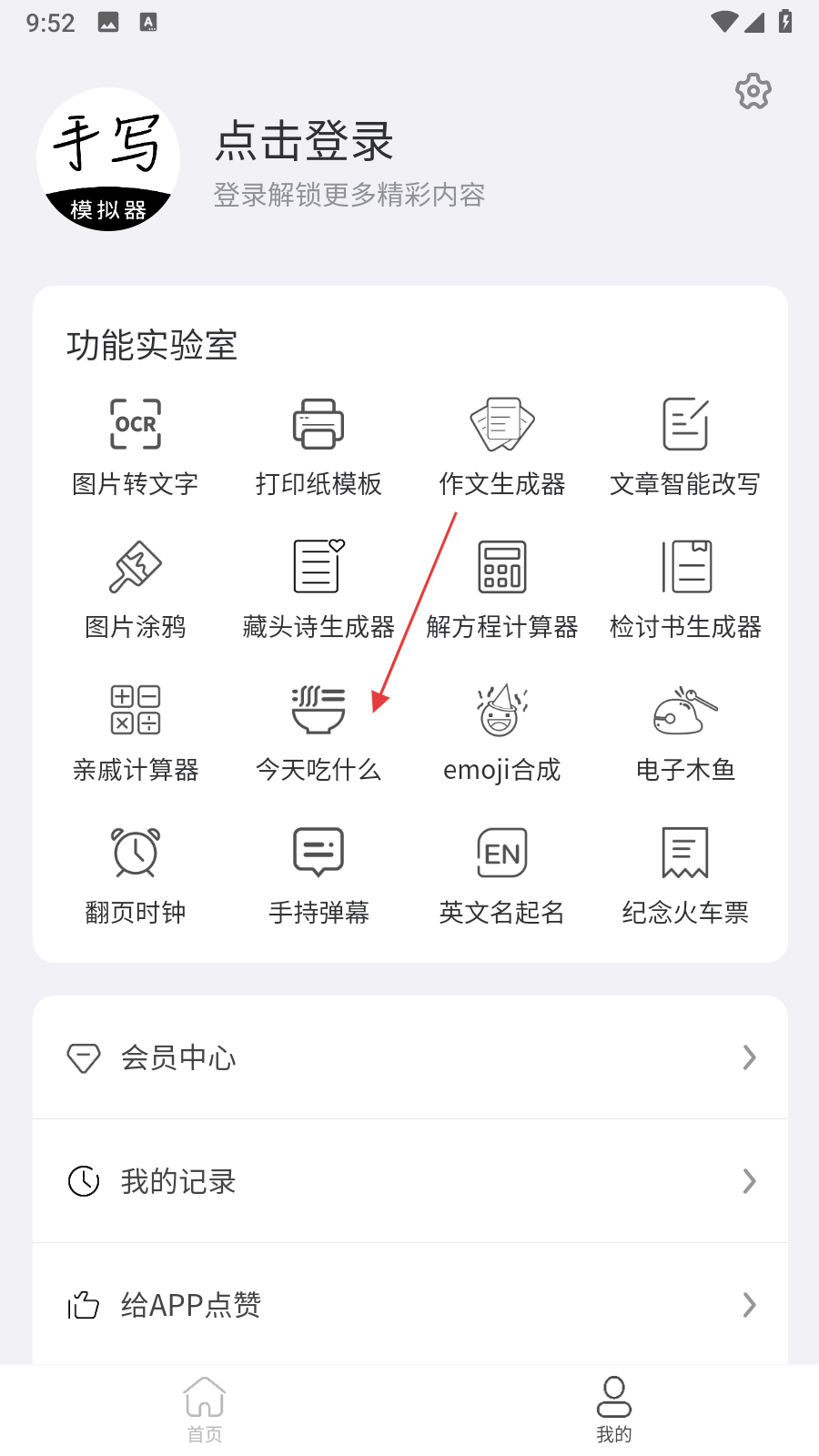Open 亲戚计算器
The image size is (819, 1456).
(x=136, y=732)
